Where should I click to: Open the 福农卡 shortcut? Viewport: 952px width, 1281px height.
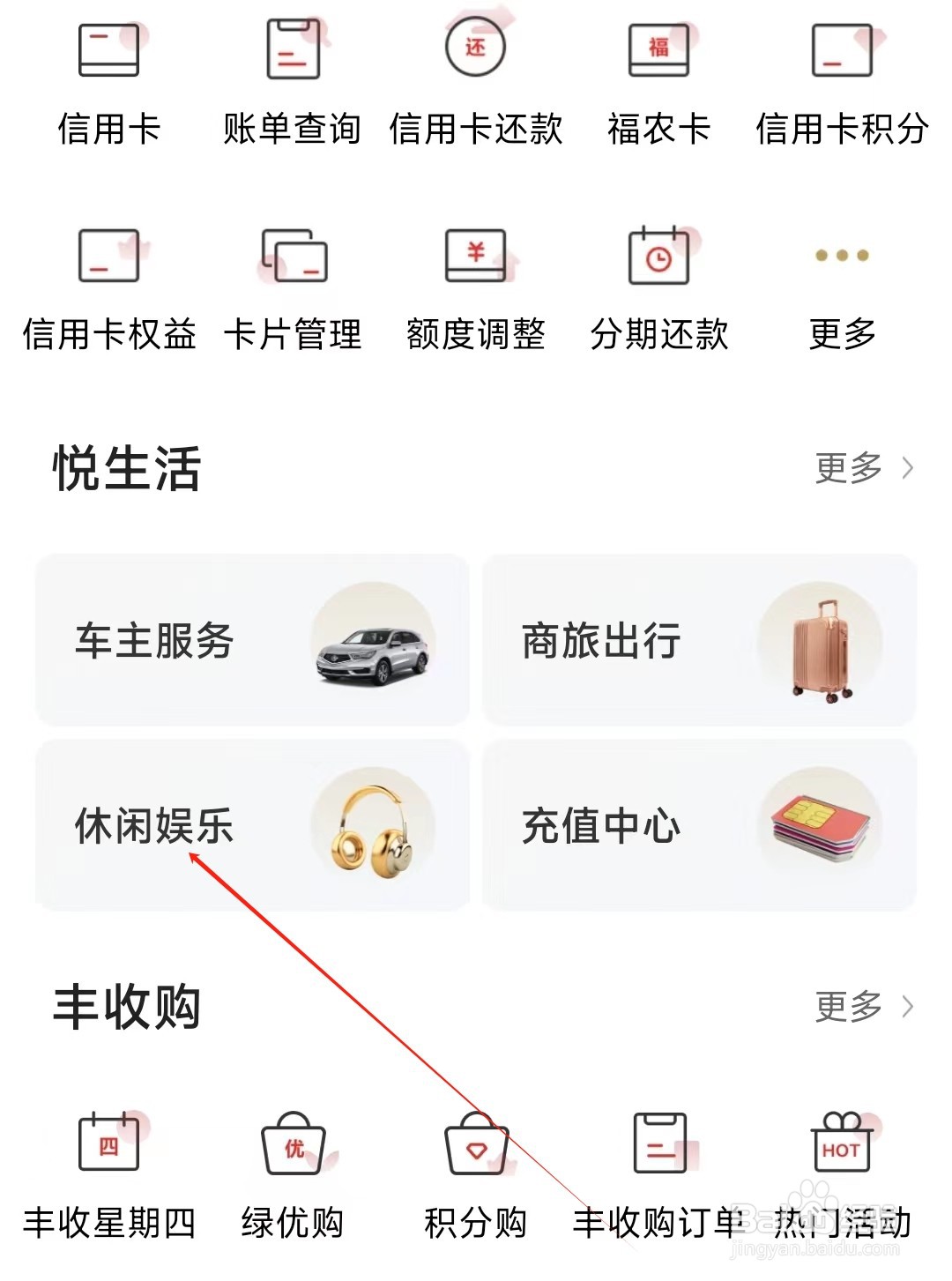658,81
